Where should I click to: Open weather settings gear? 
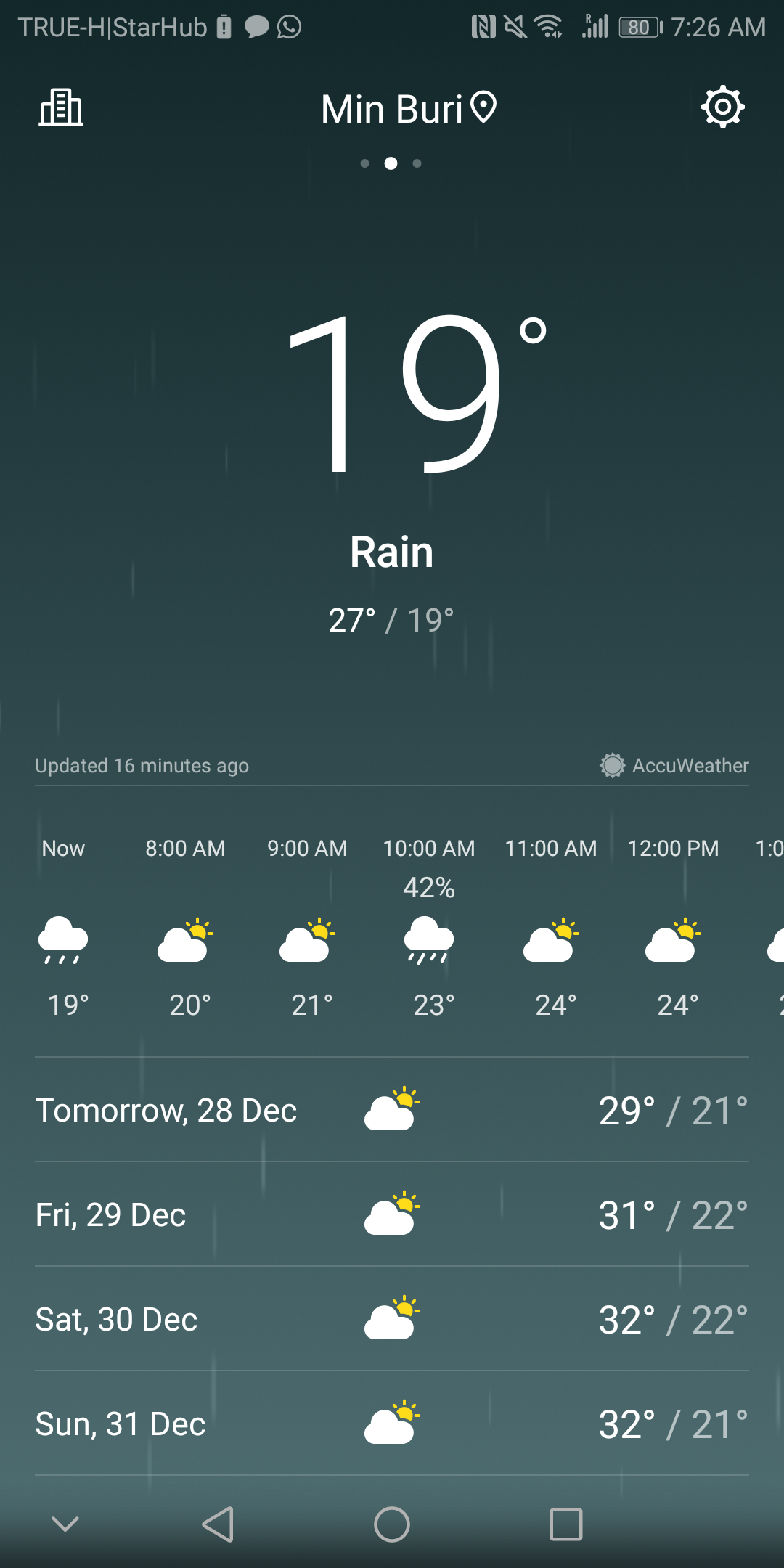point(722,107)
